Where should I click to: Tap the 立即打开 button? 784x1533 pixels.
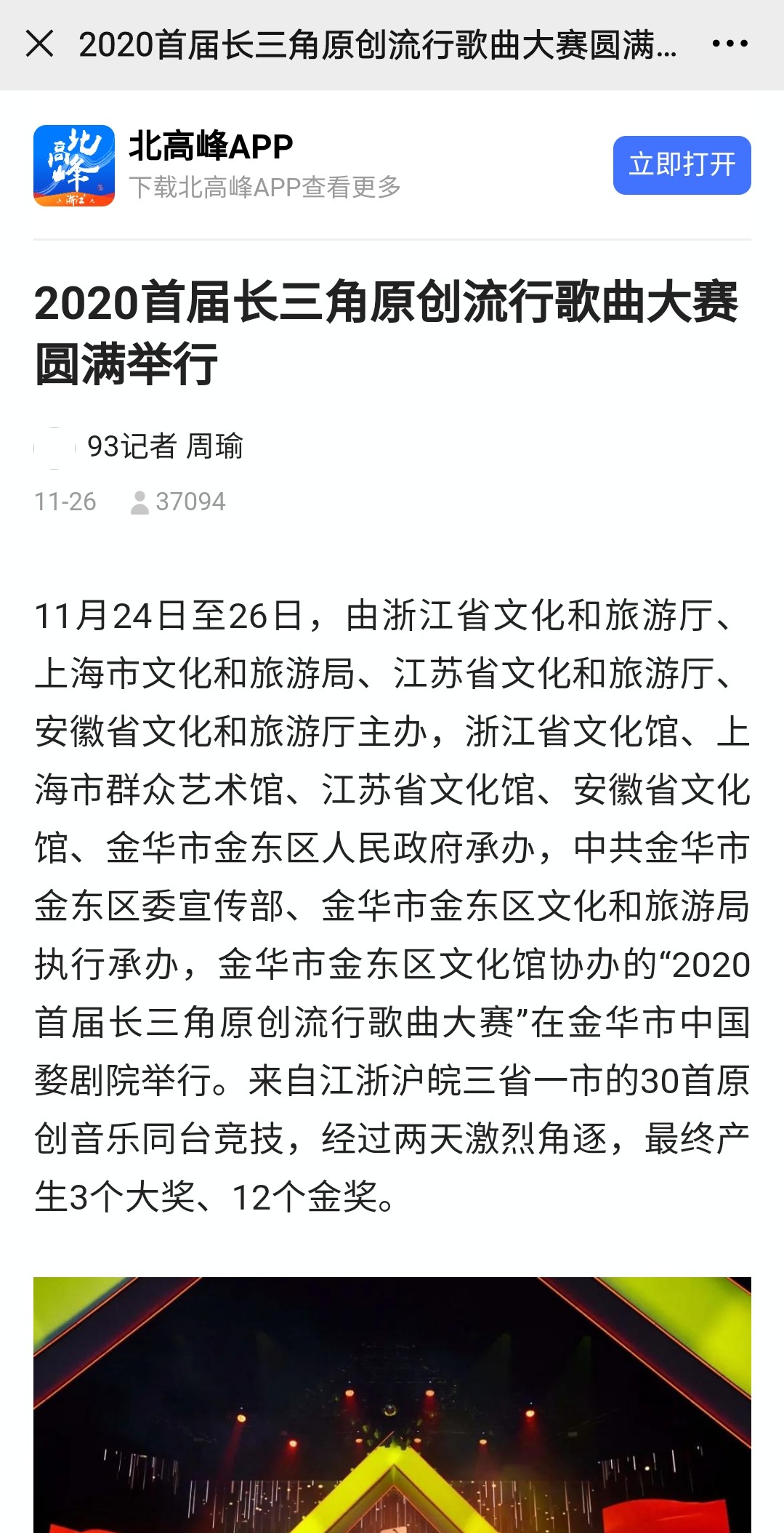[x=682, y=165]
